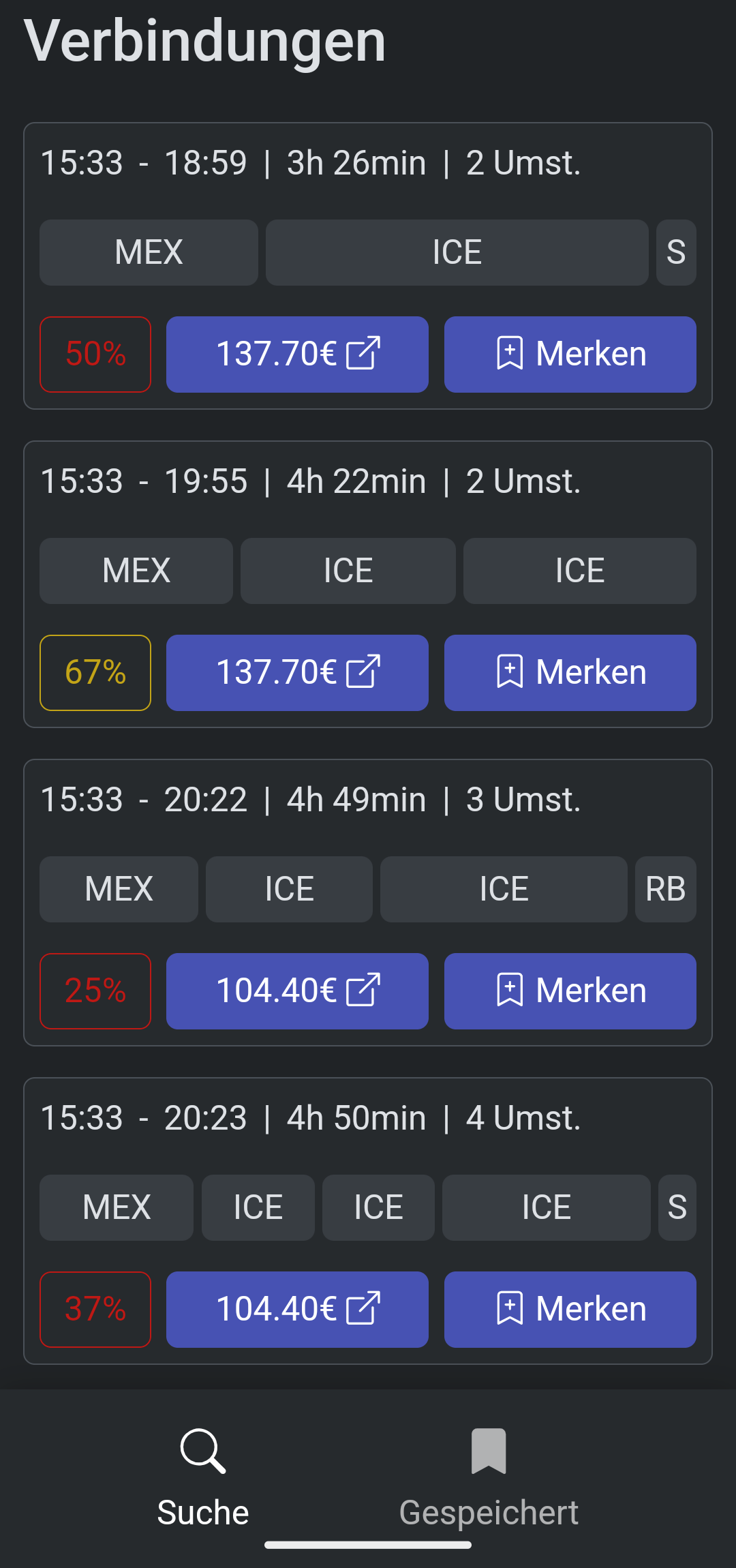This screenshot has height=1568, width=736.
Task: Save the 15:33 - 18:59 connection with Merken
Action: click(570, 355)
